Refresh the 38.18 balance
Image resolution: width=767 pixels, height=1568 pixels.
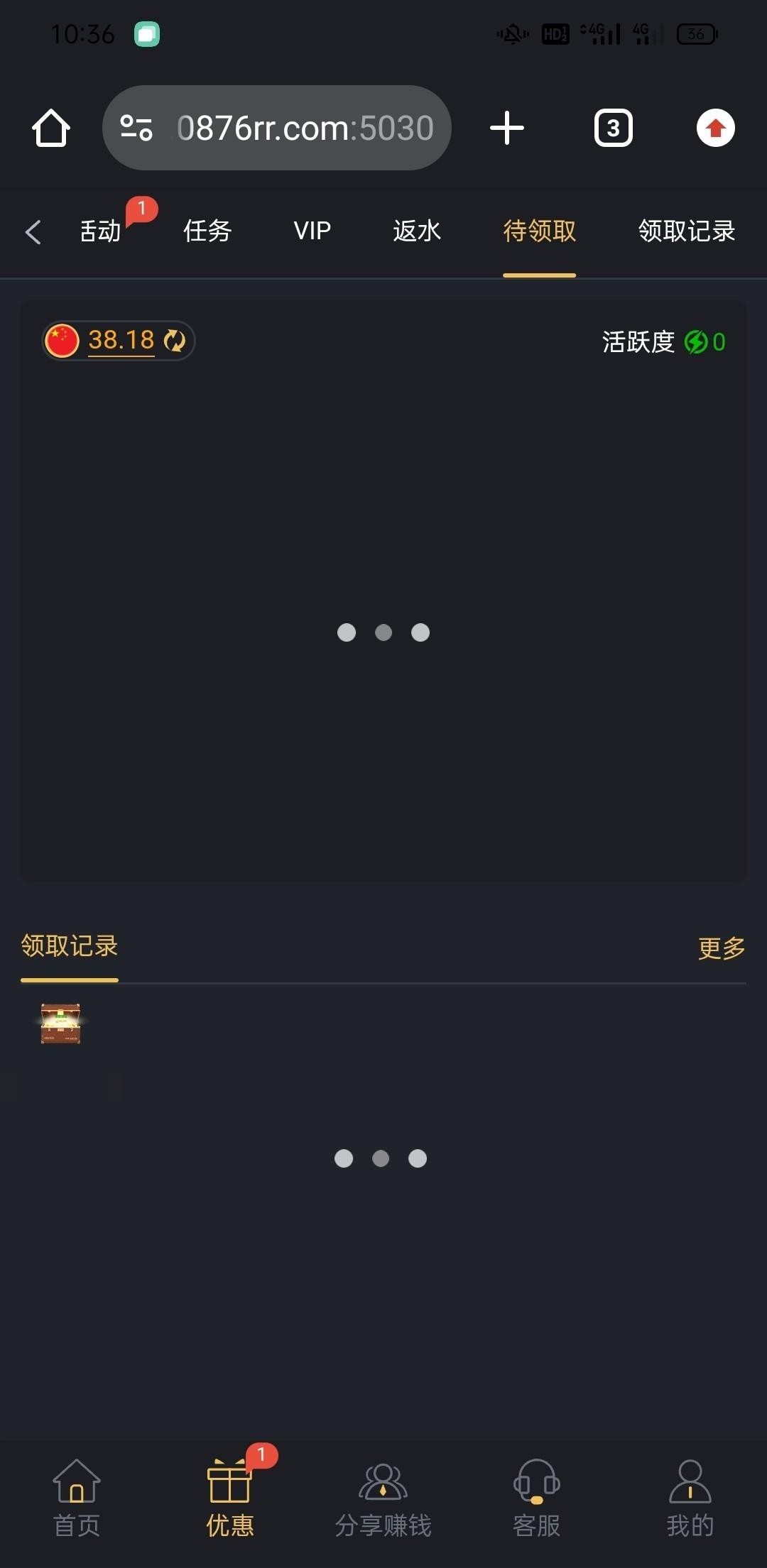175,341
